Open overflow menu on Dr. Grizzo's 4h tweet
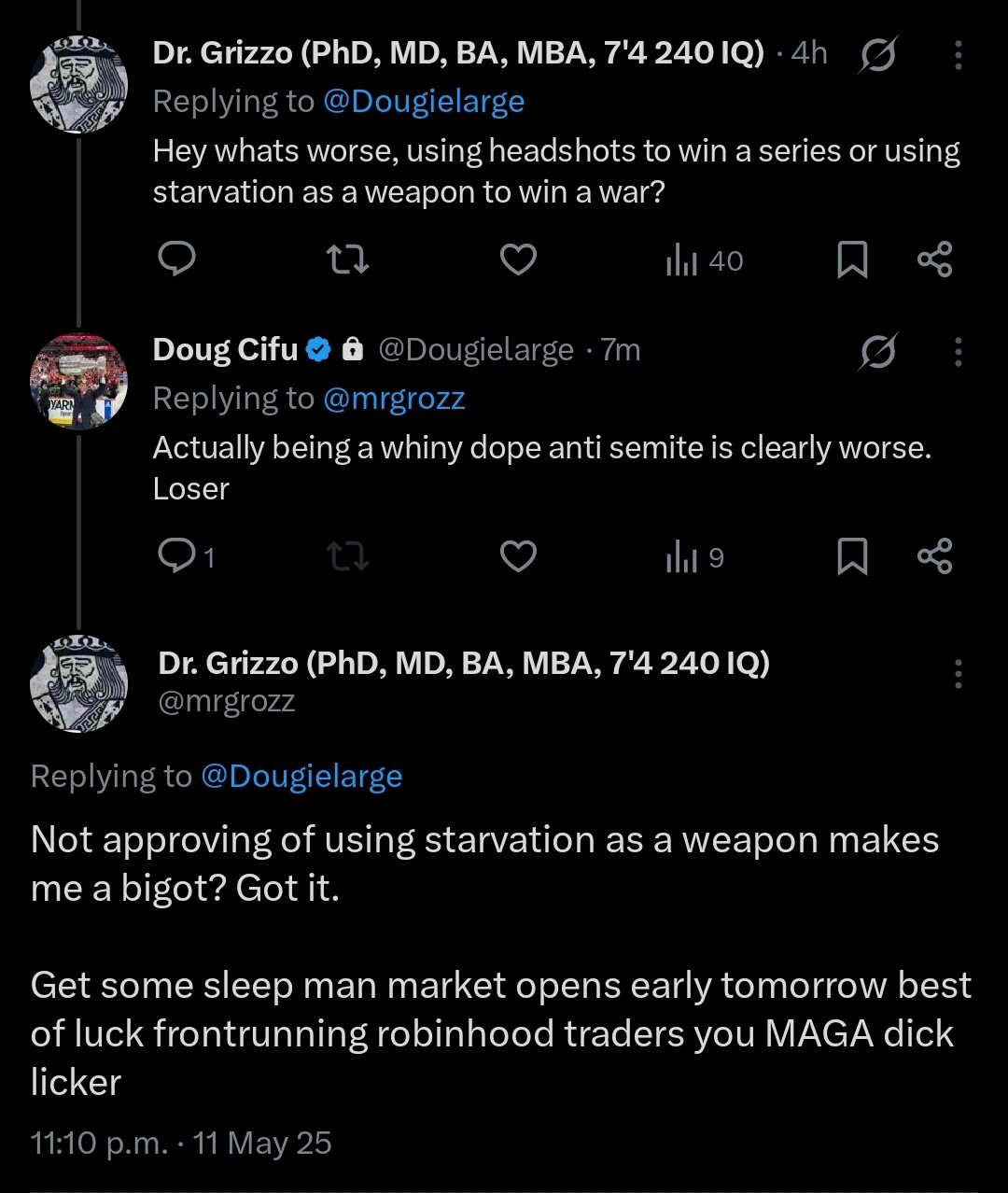The image size is (1008, 1193). [x=958, y=57]
